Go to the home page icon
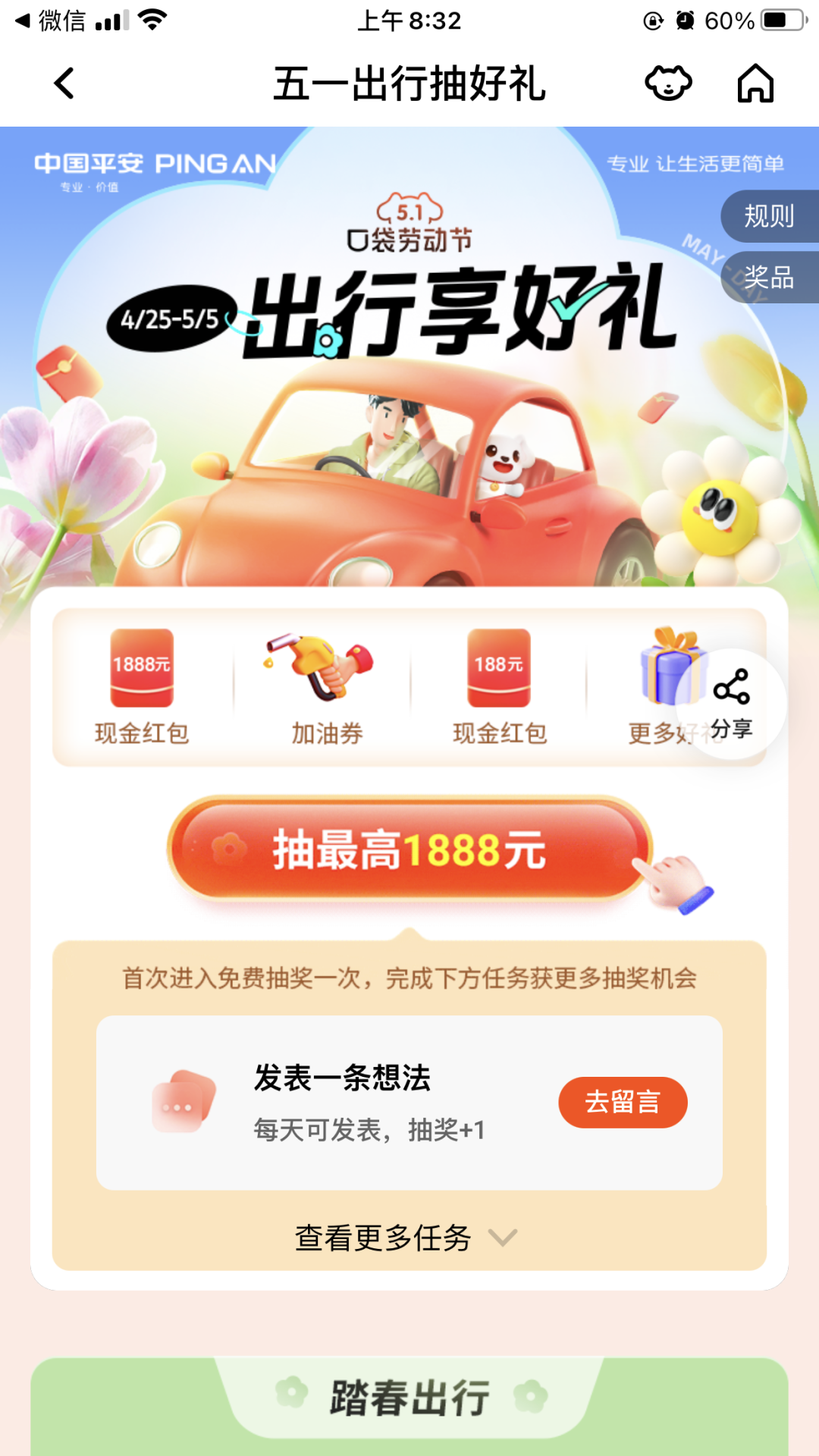The image size is (819, 1456). (755, 83)
